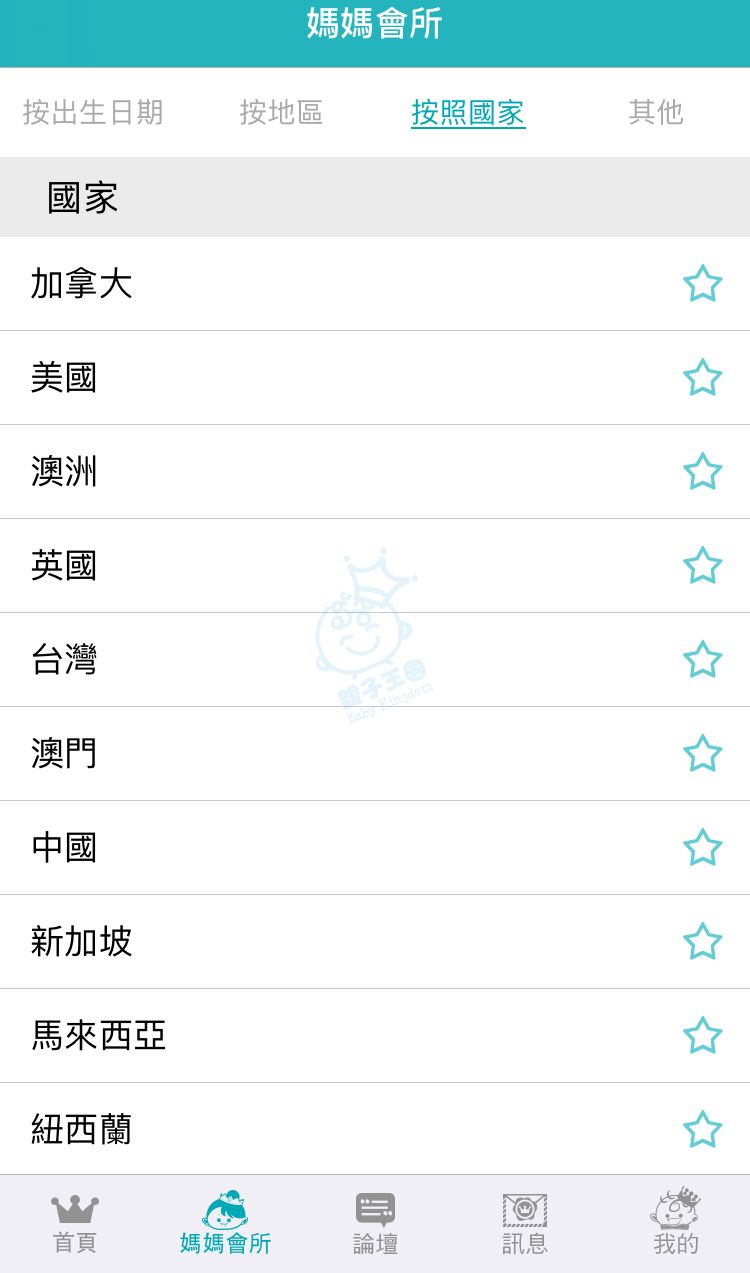Image resolution: width=750 pixels, height=1273 pixels.
Task: Favorite 美國 with its star icon
Action: (x=702, y=378)
